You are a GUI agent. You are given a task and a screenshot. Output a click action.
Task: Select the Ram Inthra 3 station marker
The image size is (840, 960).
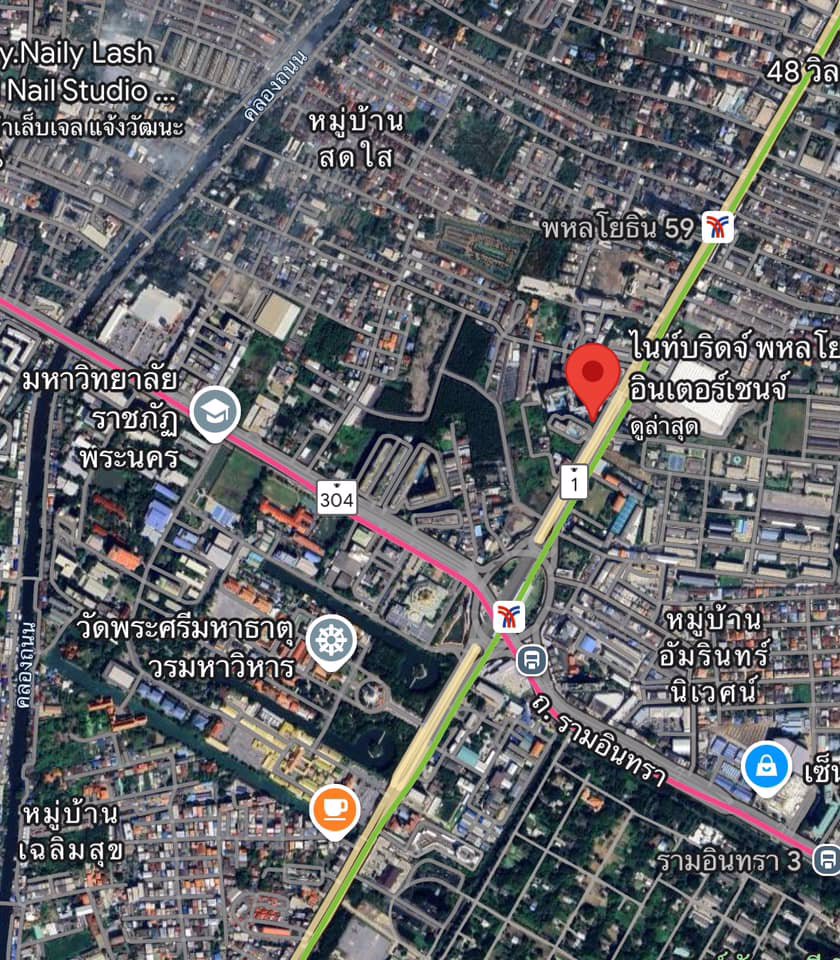click(826, 860)
